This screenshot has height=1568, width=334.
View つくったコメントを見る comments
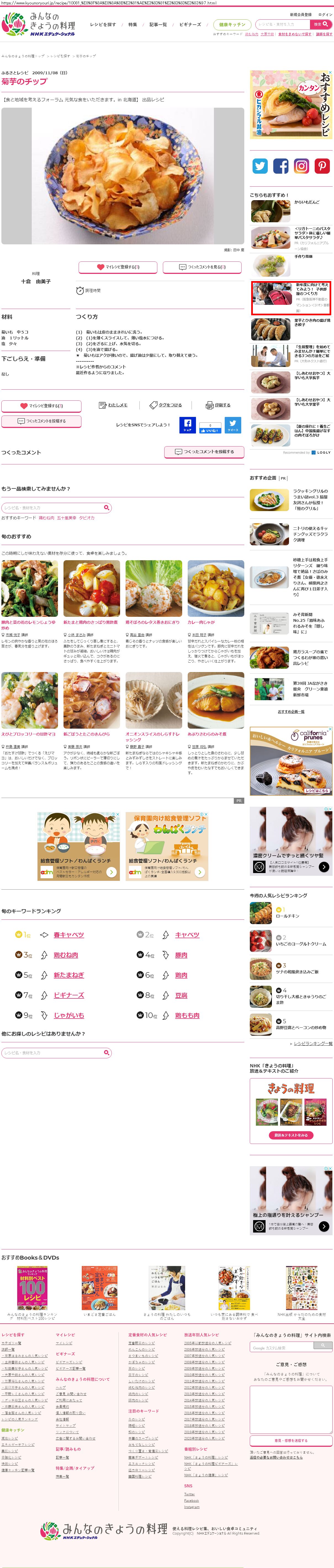tap(202, 267)
